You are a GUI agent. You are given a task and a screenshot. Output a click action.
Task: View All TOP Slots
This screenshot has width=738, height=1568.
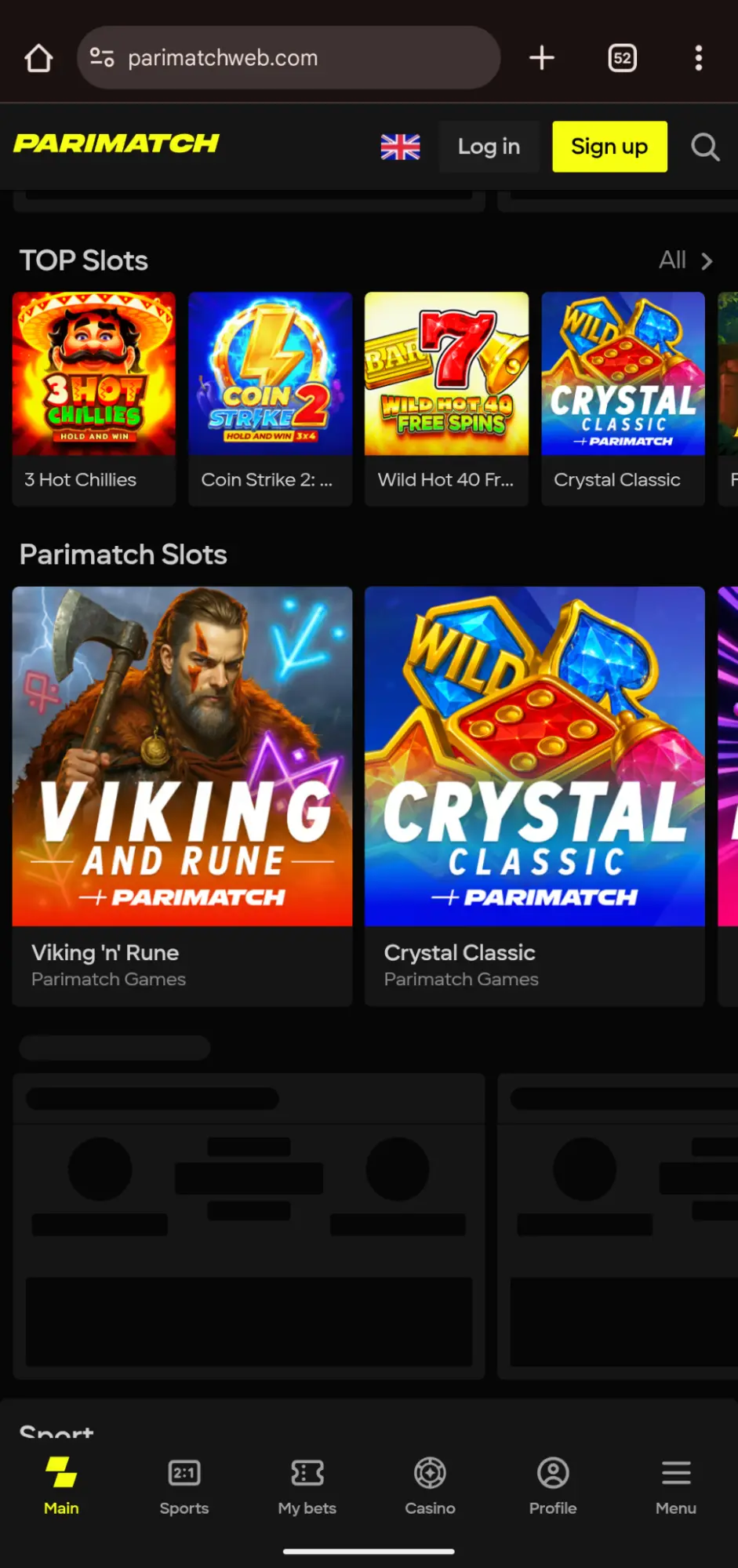click(685, 260)
